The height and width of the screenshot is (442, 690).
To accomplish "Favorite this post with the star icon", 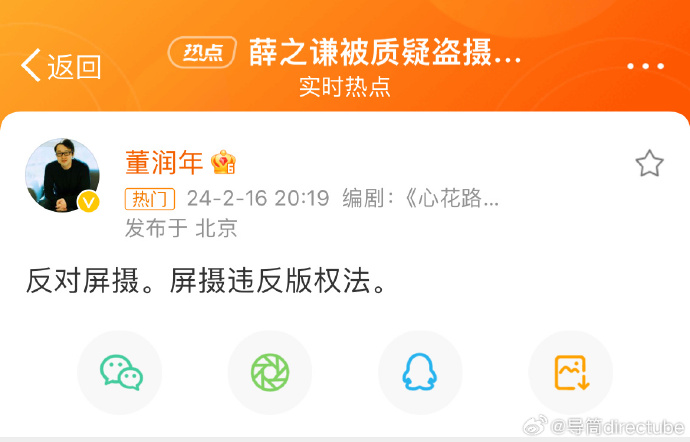I will 649,164.
